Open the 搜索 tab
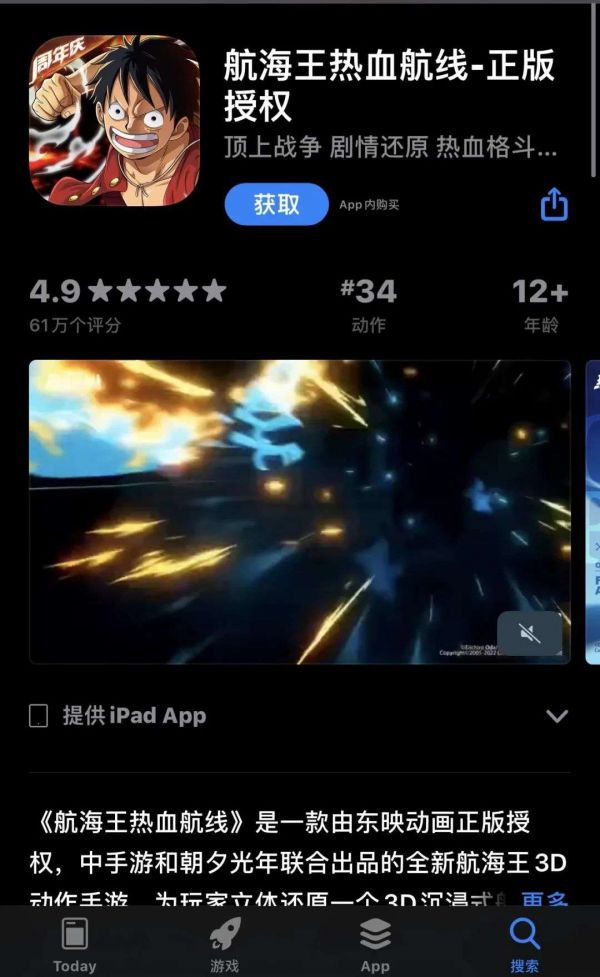This screenshot has height=977, width=600. pos(524,945)
